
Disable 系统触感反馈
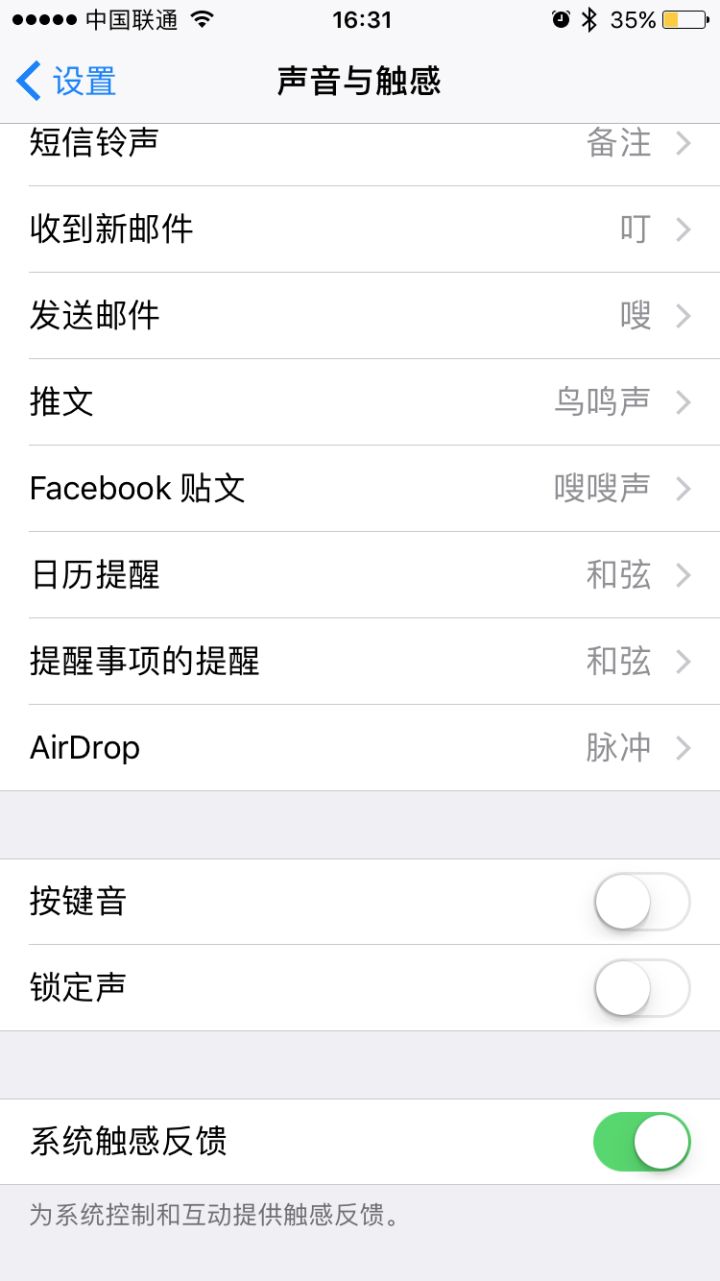tap(642, 1142)
